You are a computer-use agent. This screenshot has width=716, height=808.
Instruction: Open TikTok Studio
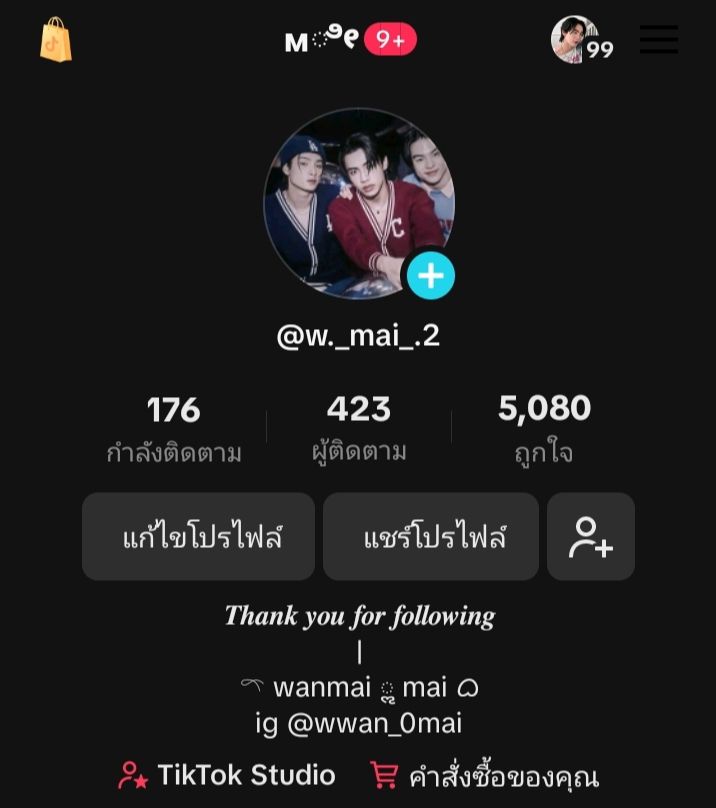click(x=228, y=775)
